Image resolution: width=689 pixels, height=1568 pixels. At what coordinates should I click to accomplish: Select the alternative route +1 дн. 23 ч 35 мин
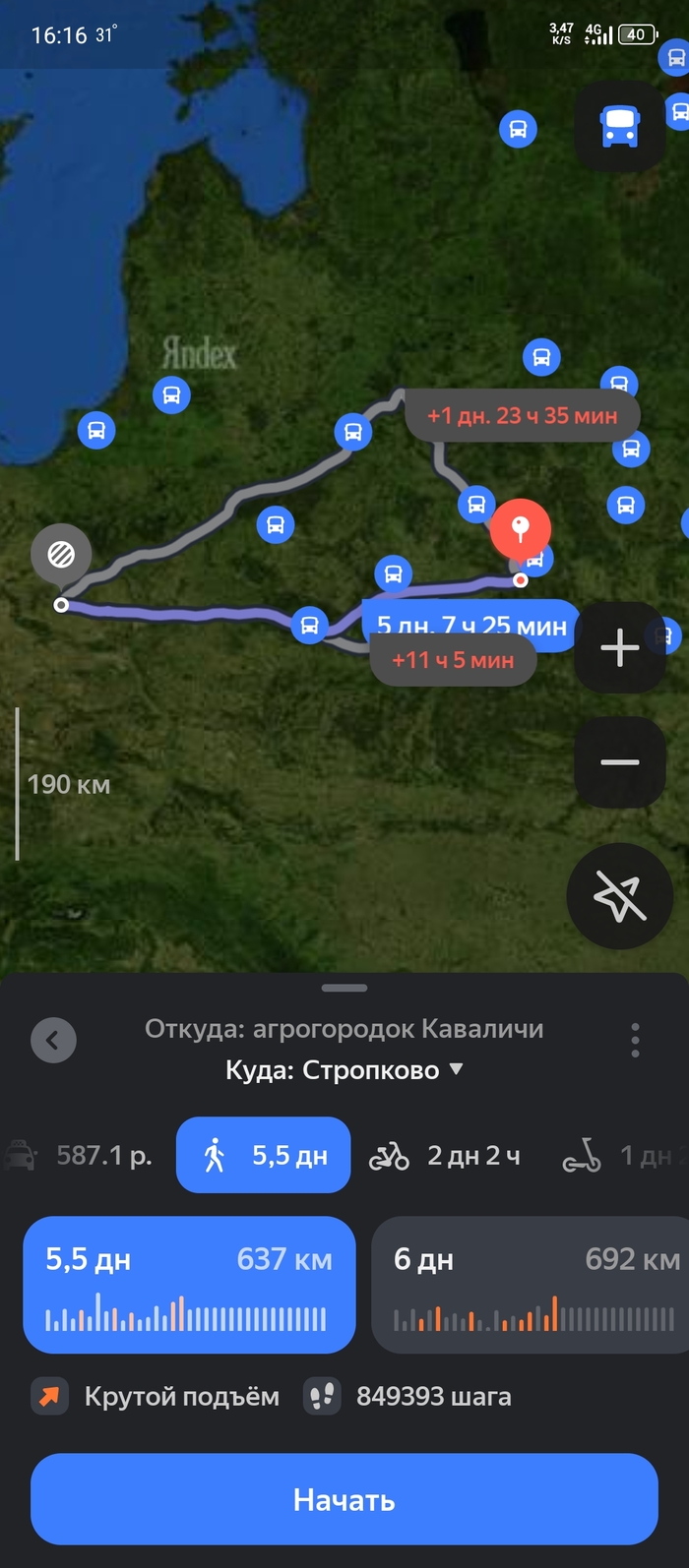click(522, 415)
